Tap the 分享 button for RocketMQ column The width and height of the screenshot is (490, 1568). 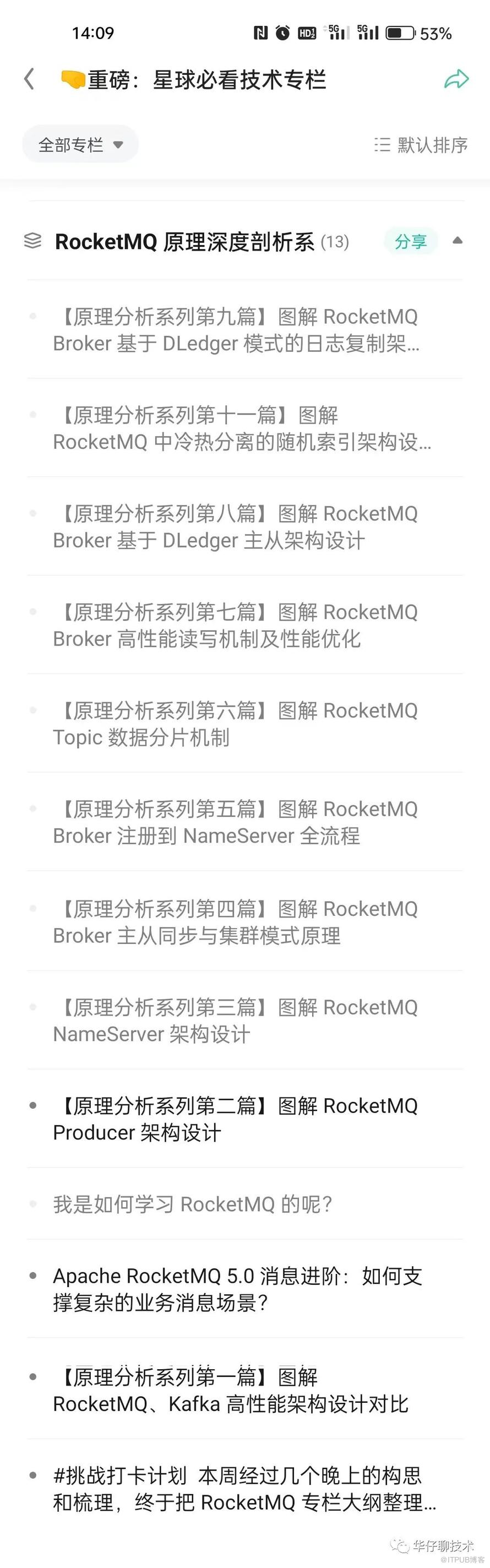pyautogui.click(x=410, y=242)
